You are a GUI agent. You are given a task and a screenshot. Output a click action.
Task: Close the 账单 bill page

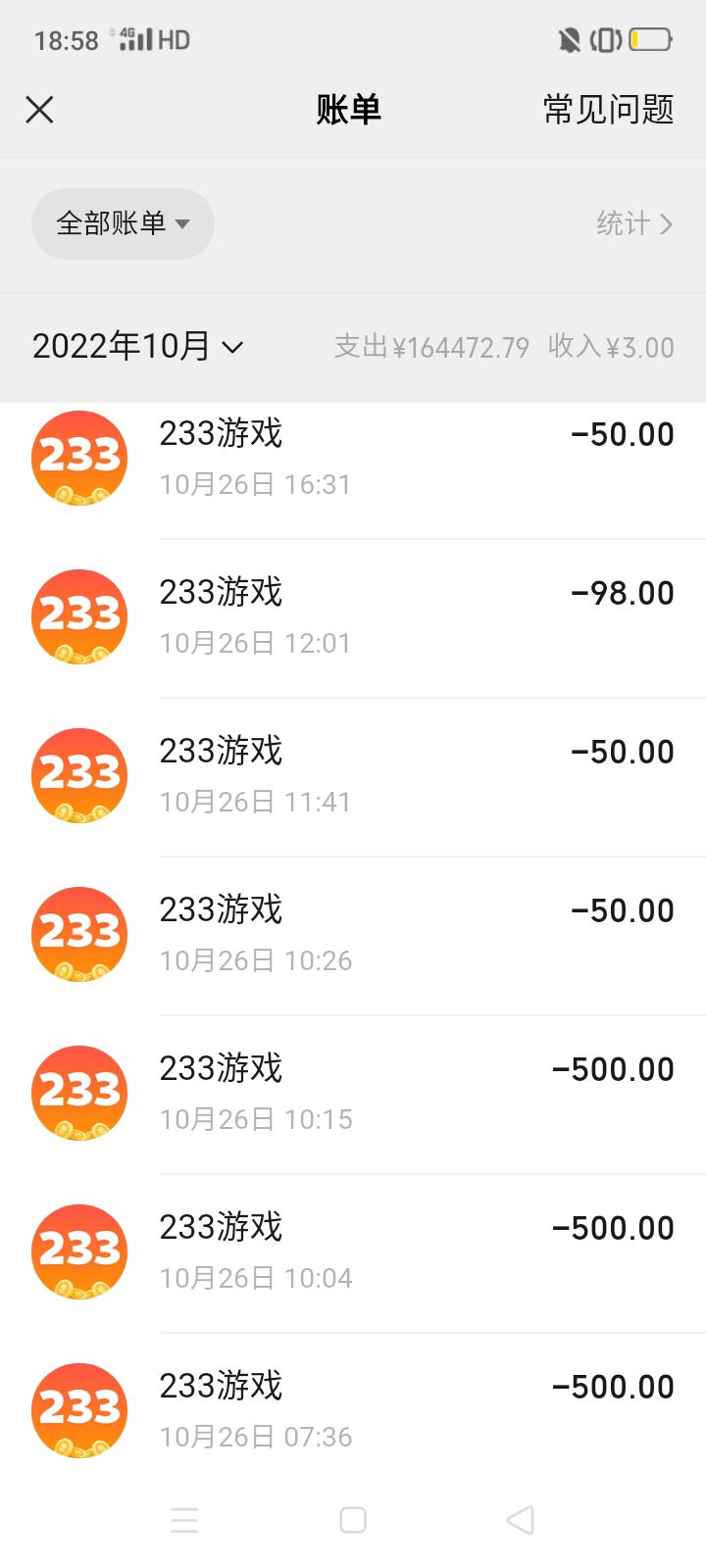click(x=39, y=110)
